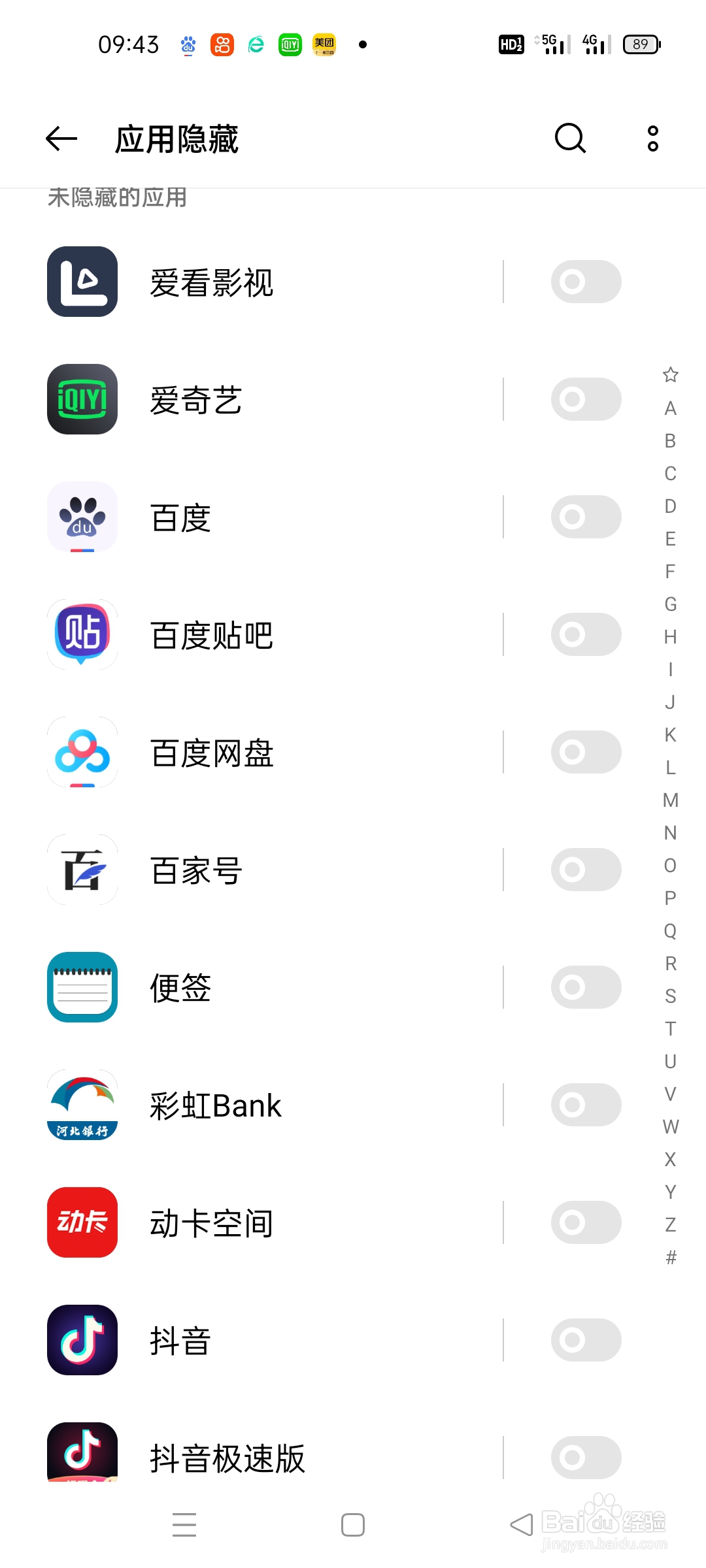Tap the star at top of alphabet index
The height and width of the screenshot is (1568, 706).
pyautogui.click(x=669, y=376)
